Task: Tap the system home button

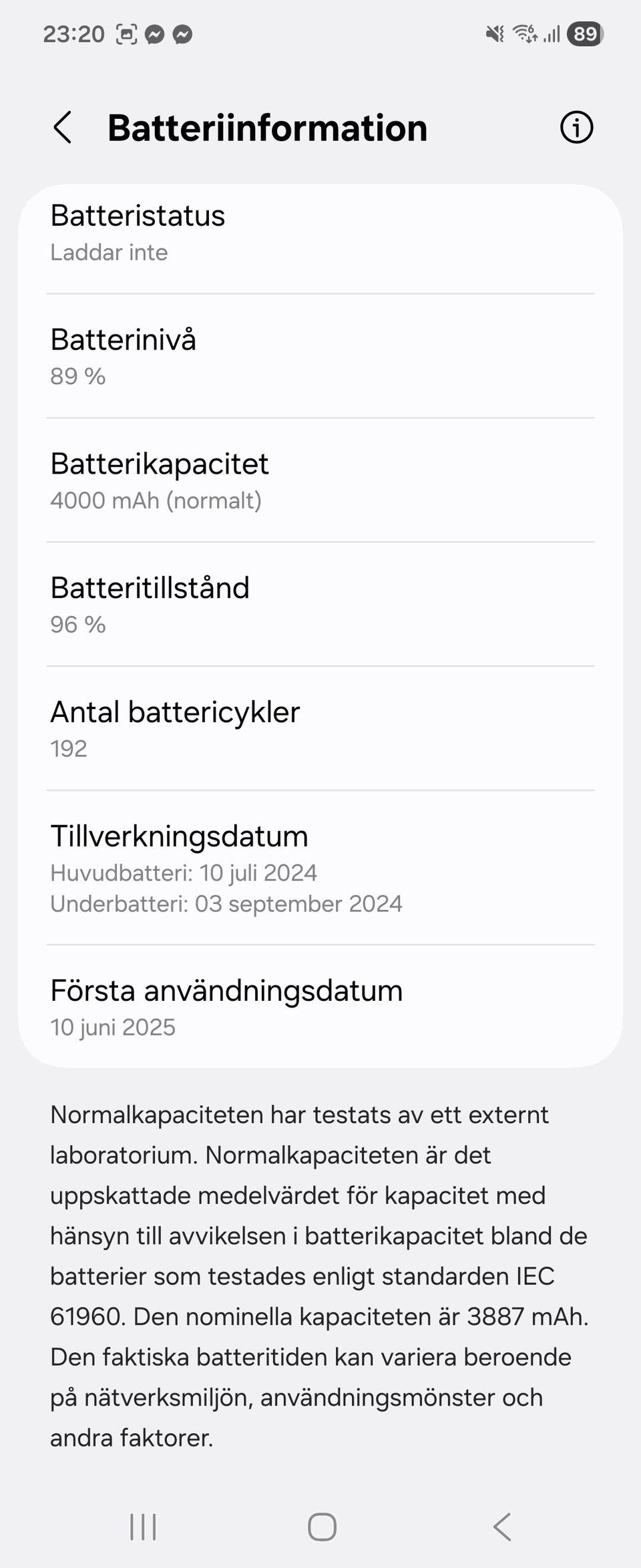Action: click(x=322, y=1527)
